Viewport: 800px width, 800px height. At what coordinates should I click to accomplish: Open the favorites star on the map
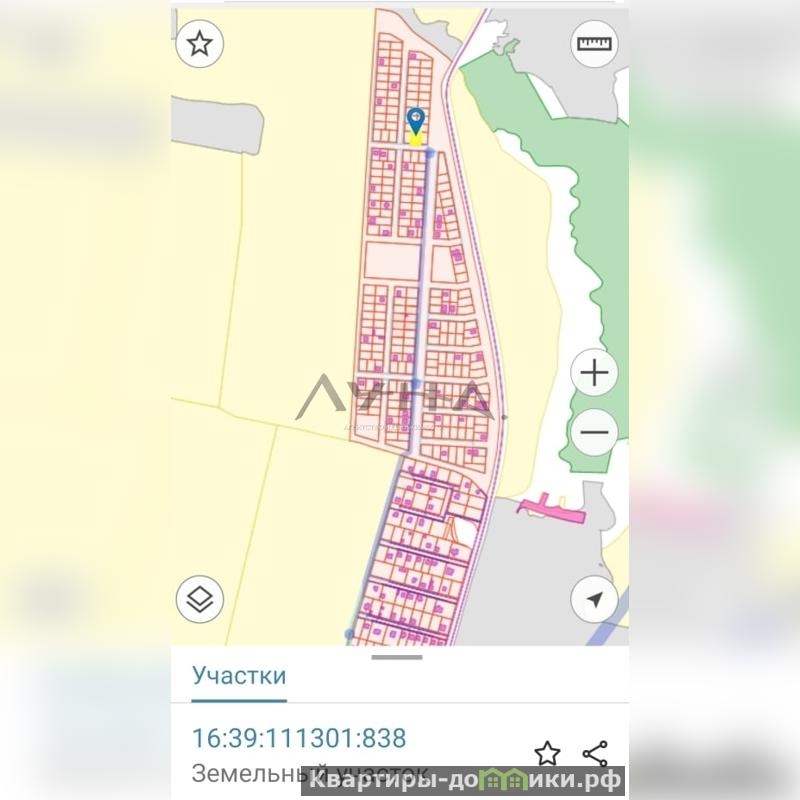[x=200, y=44]
